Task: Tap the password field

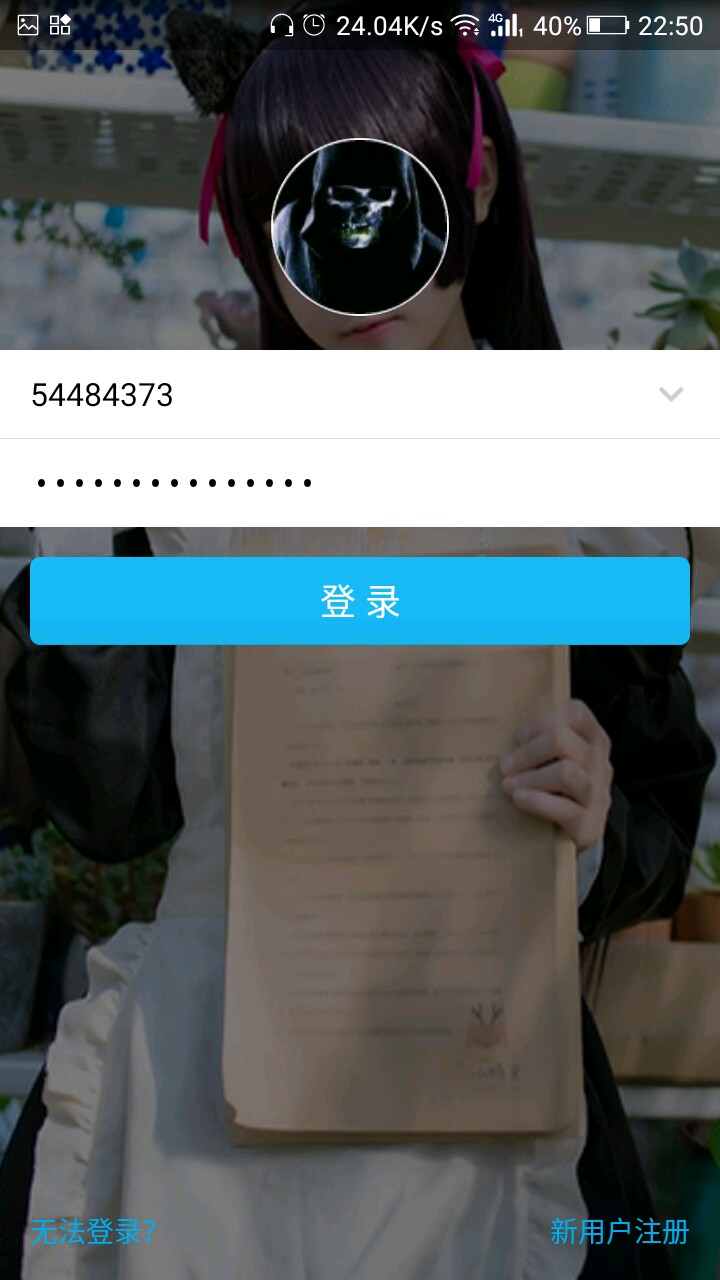Action: [360, 483]
